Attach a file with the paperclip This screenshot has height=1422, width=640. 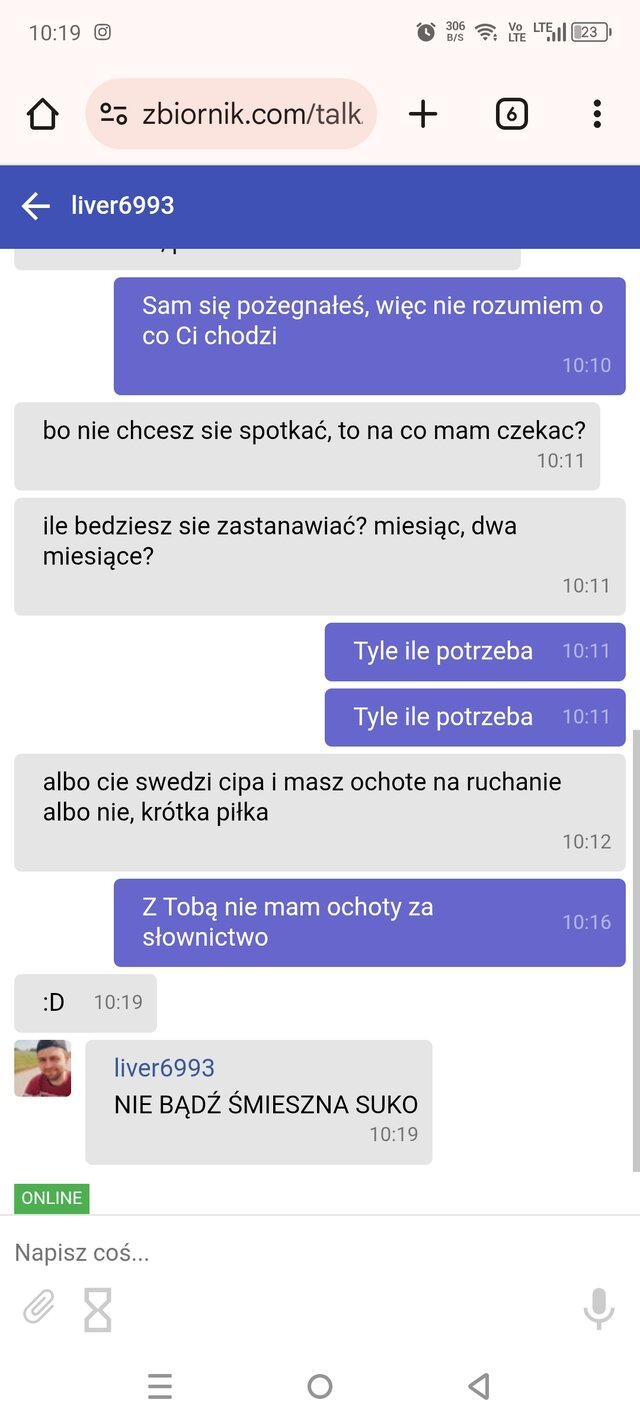tap(38, 1307)
